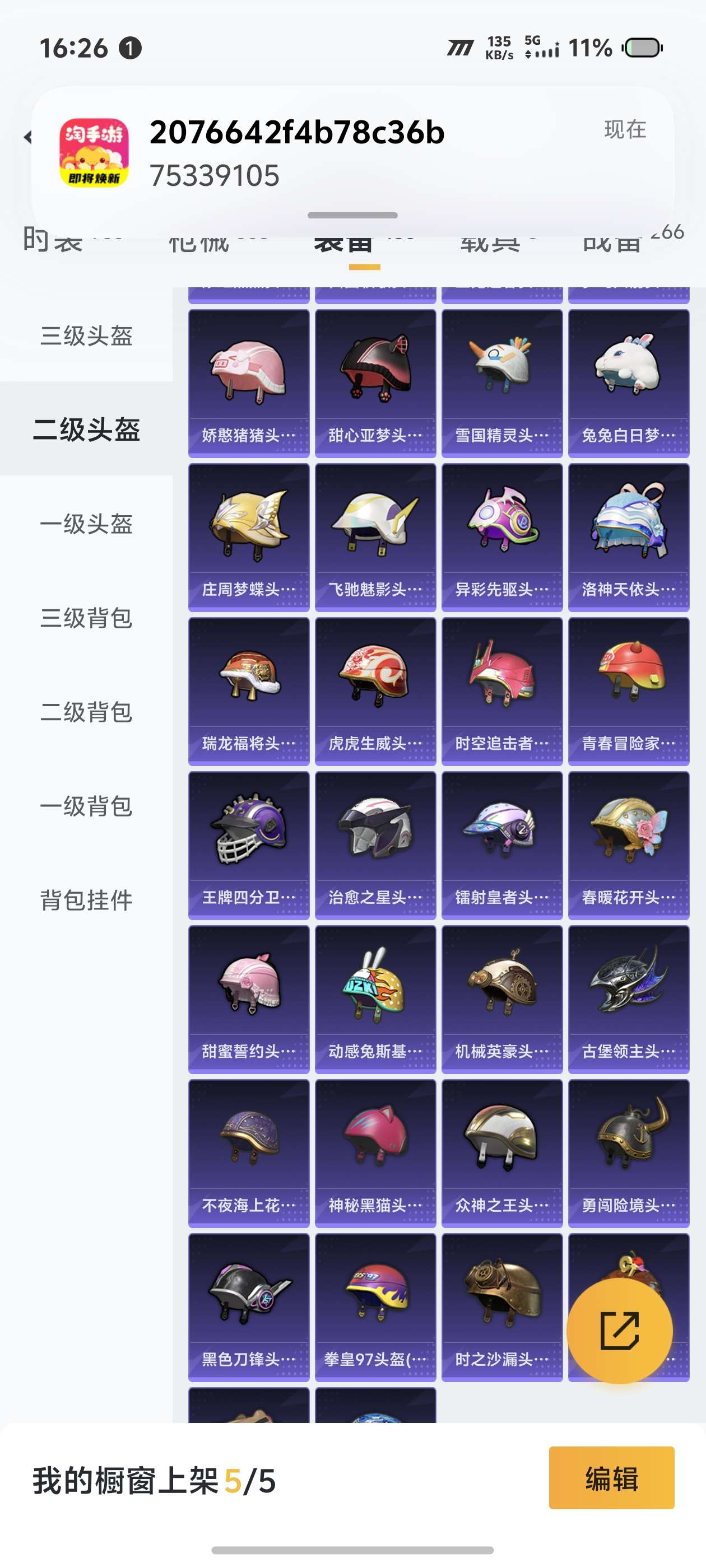This screenshot has height=1568, width=706.
Task: Open the 娇憨猪猪 helmet item
Action: pos(249,383)
